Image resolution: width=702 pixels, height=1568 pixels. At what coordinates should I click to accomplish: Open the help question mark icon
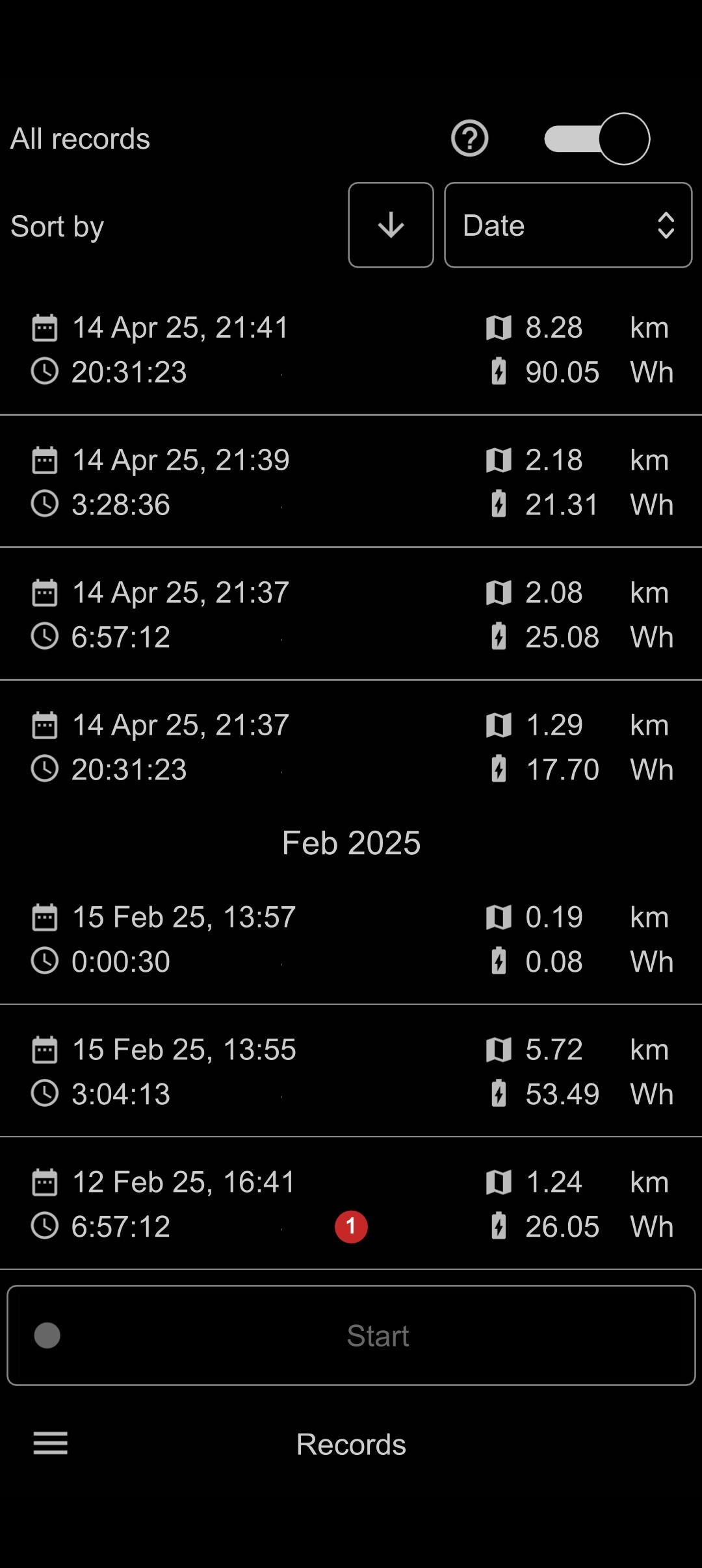(x=469, y=138)
